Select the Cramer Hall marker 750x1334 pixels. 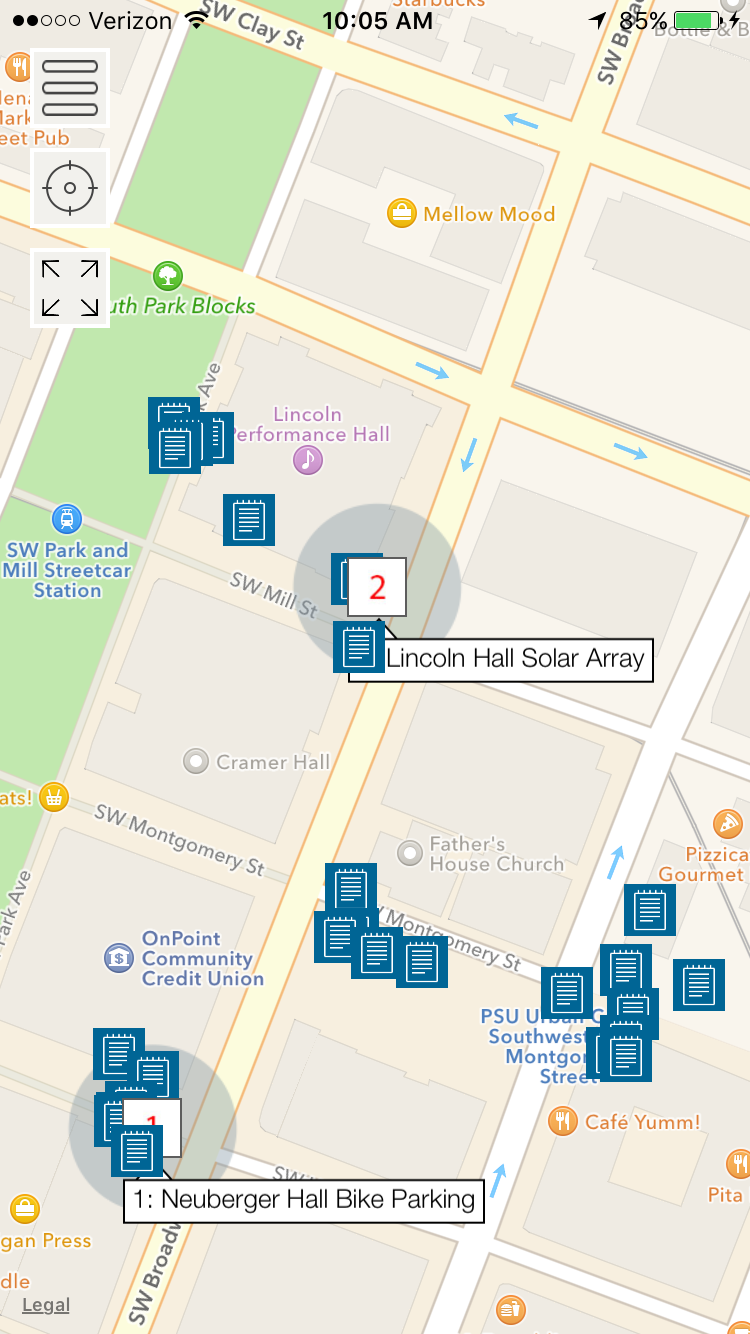[x=196, y=762]
